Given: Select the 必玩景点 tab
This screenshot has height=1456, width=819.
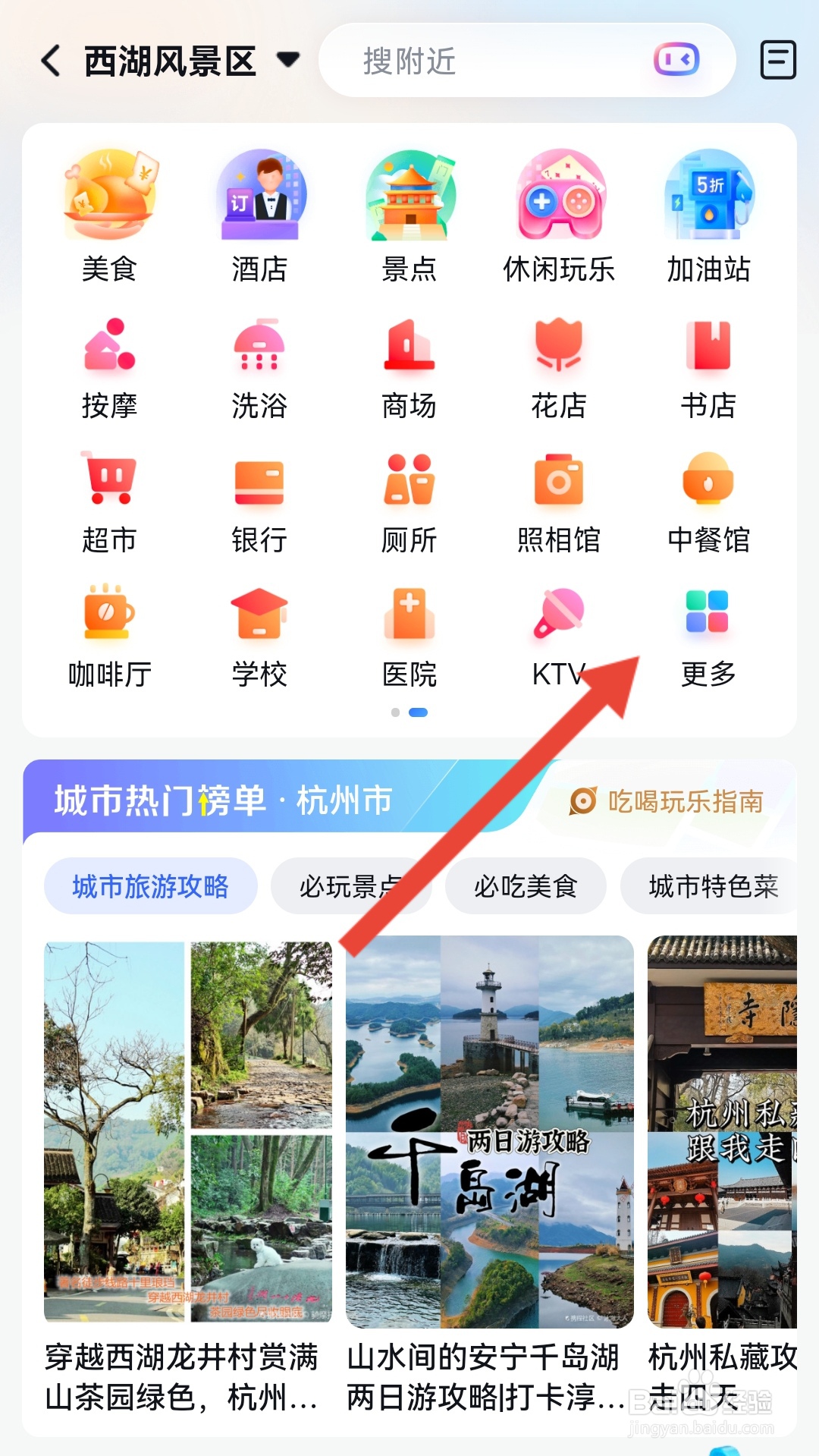Looking at the screenshot, I should click(352, 885).
